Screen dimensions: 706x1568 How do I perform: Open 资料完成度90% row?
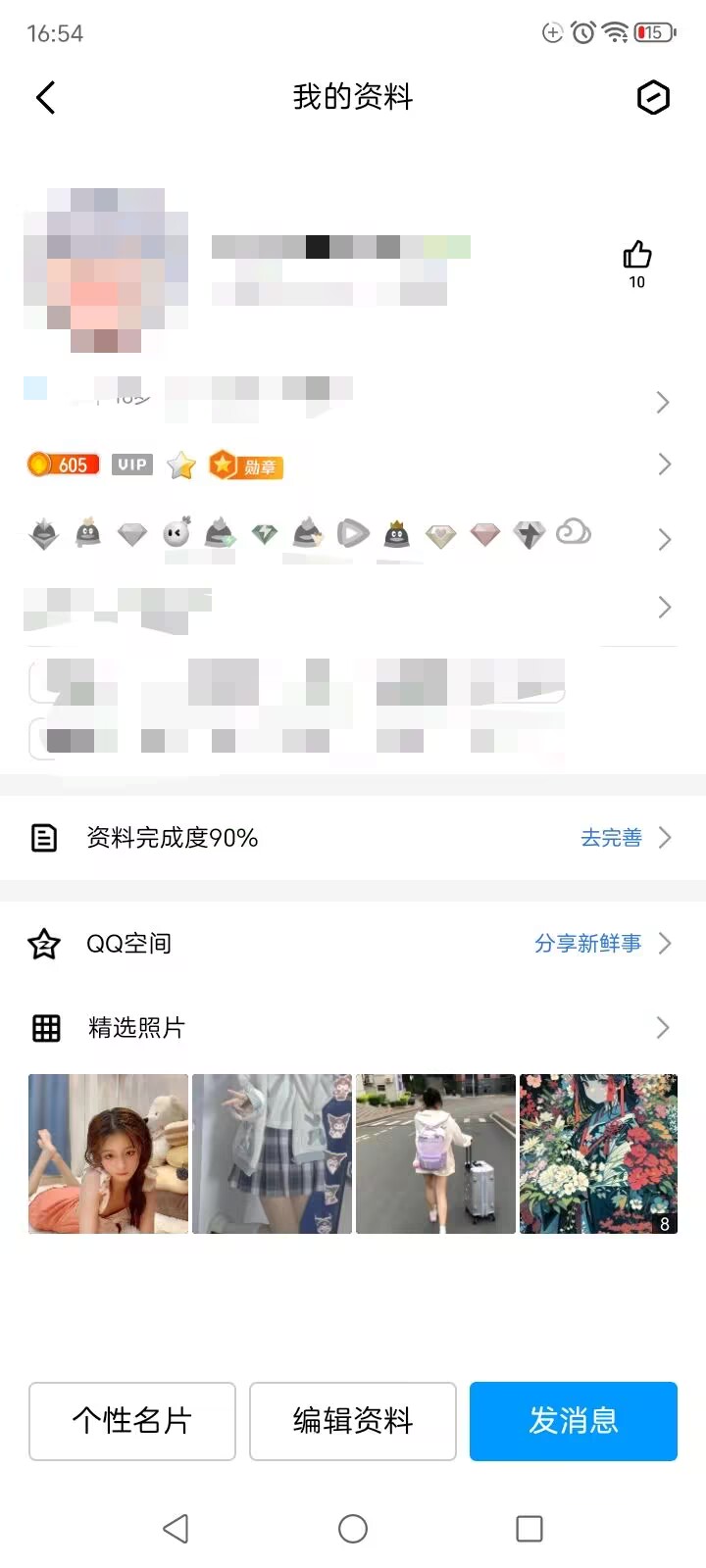tap(172, 838)
